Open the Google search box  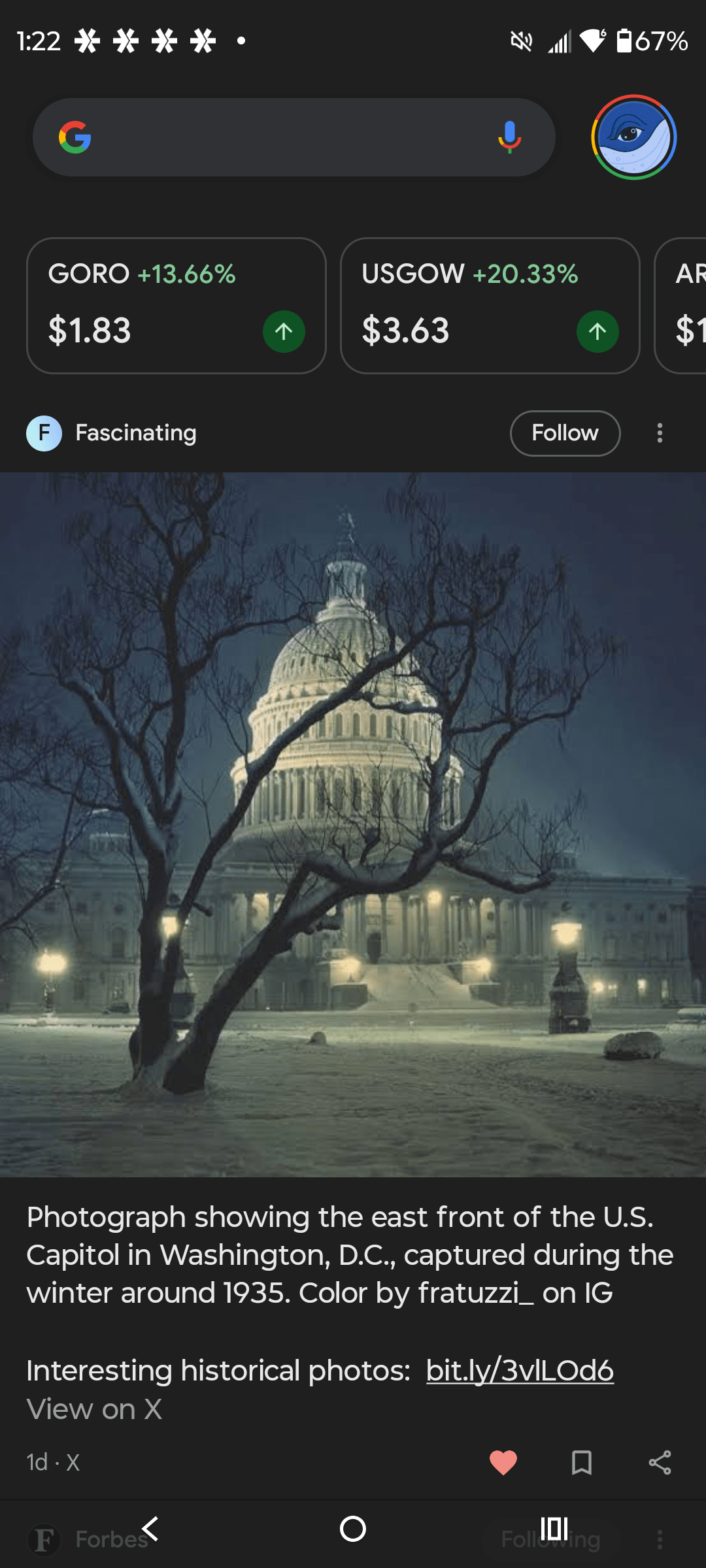tap(281, 137)
